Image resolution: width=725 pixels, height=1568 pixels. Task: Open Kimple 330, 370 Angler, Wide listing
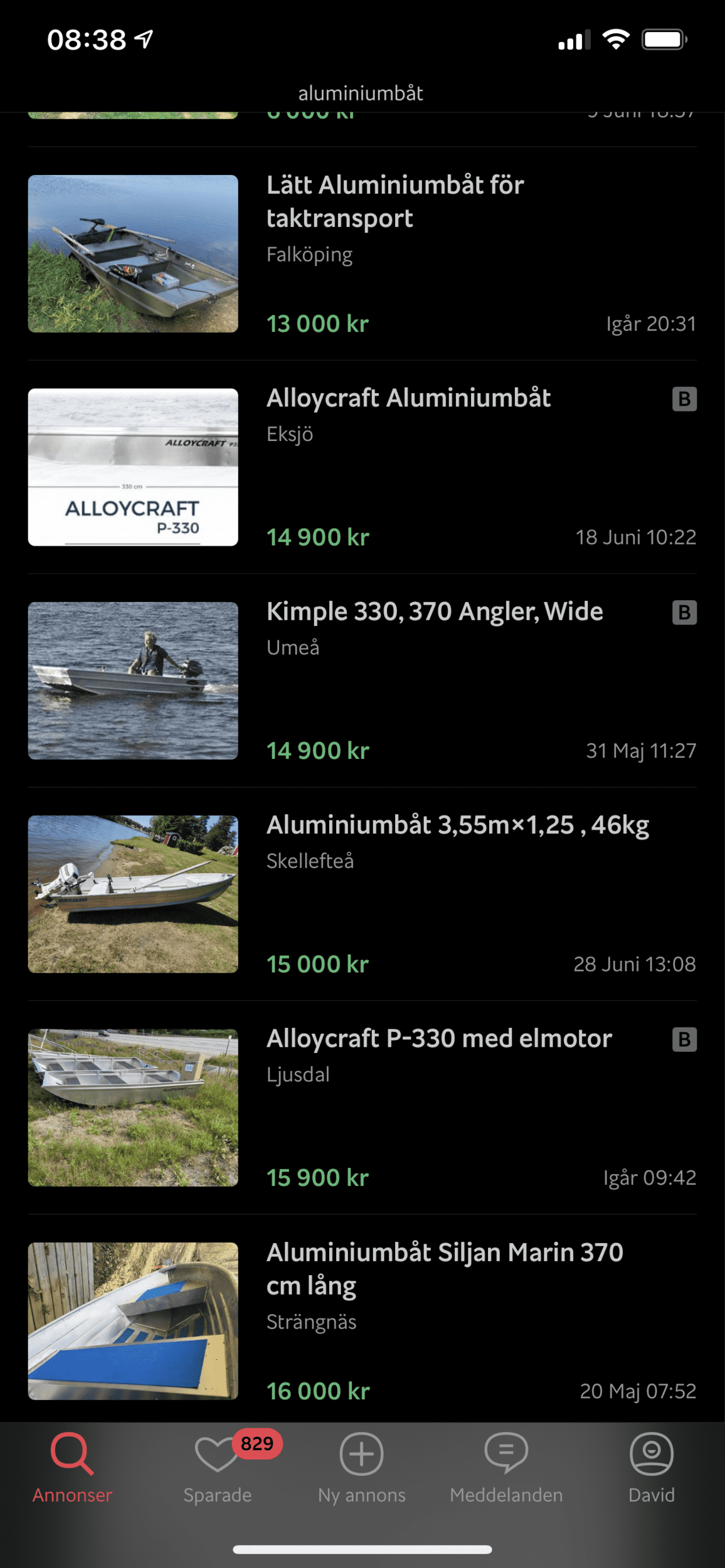362,681
